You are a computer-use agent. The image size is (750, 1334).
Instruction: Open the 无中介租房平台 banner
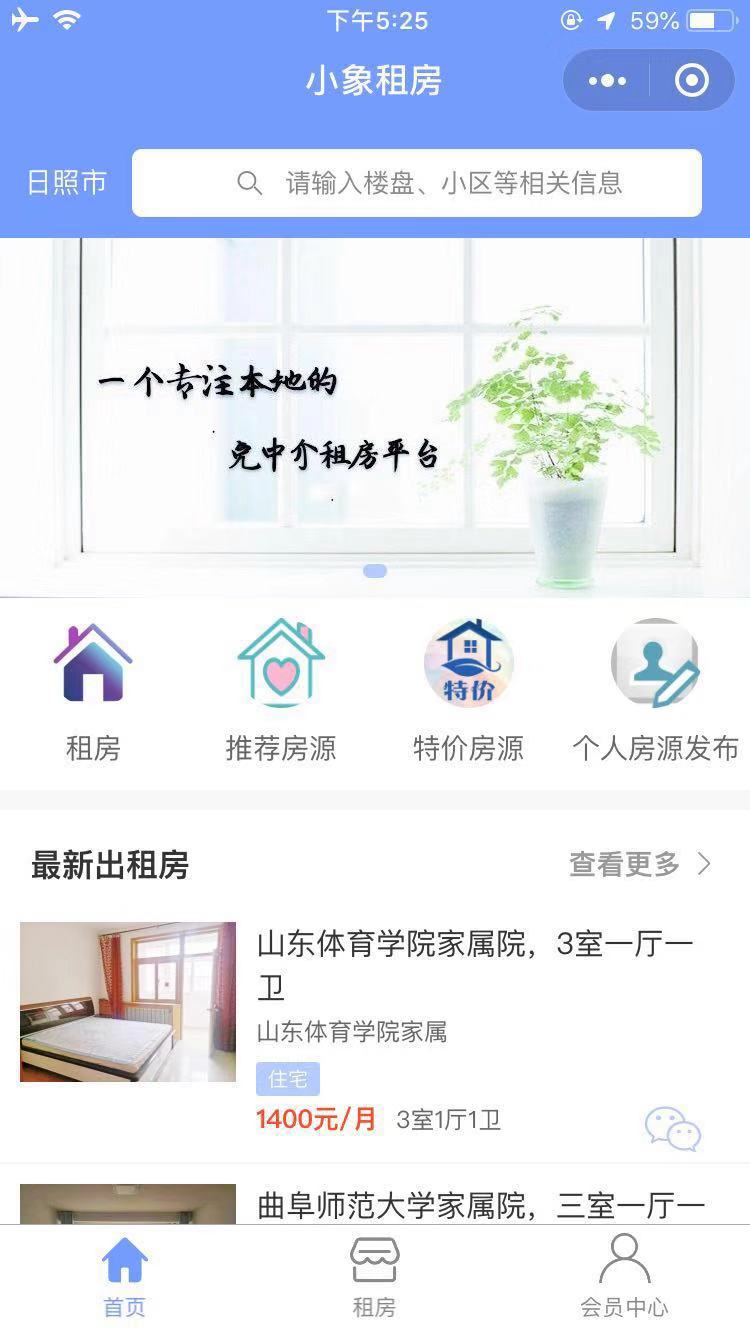tap(375, 417)
